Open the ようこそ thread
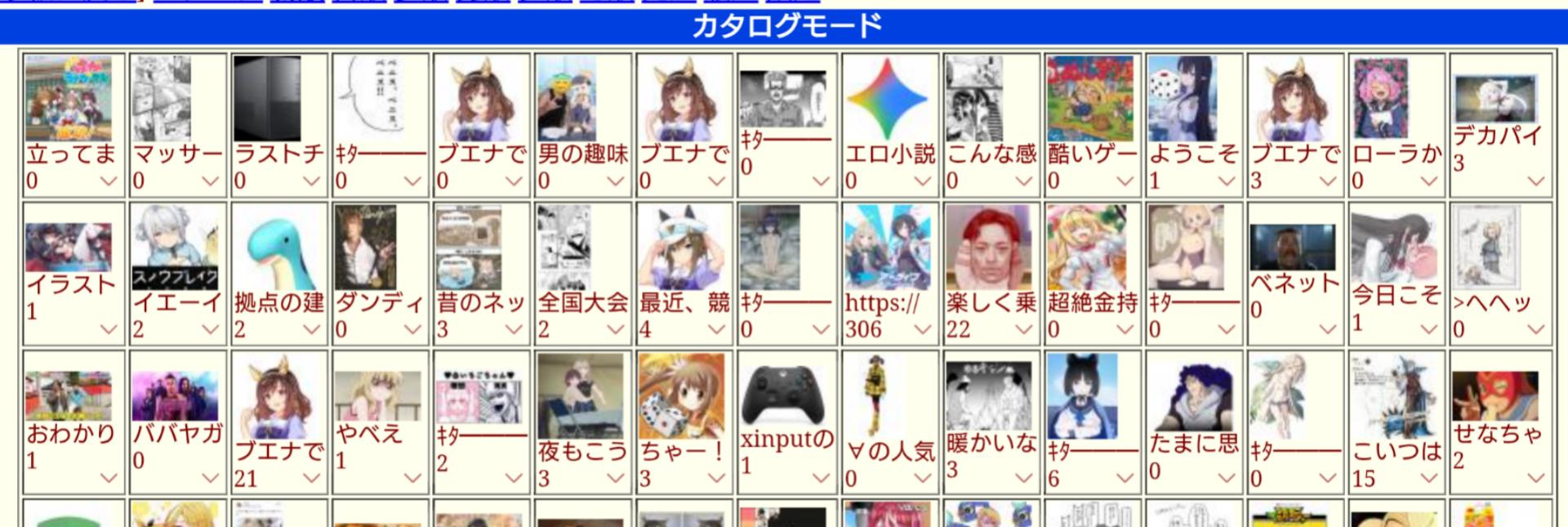Image resolution: width=1568 pixels, height=527 pixels. (x=1182, y=99)
